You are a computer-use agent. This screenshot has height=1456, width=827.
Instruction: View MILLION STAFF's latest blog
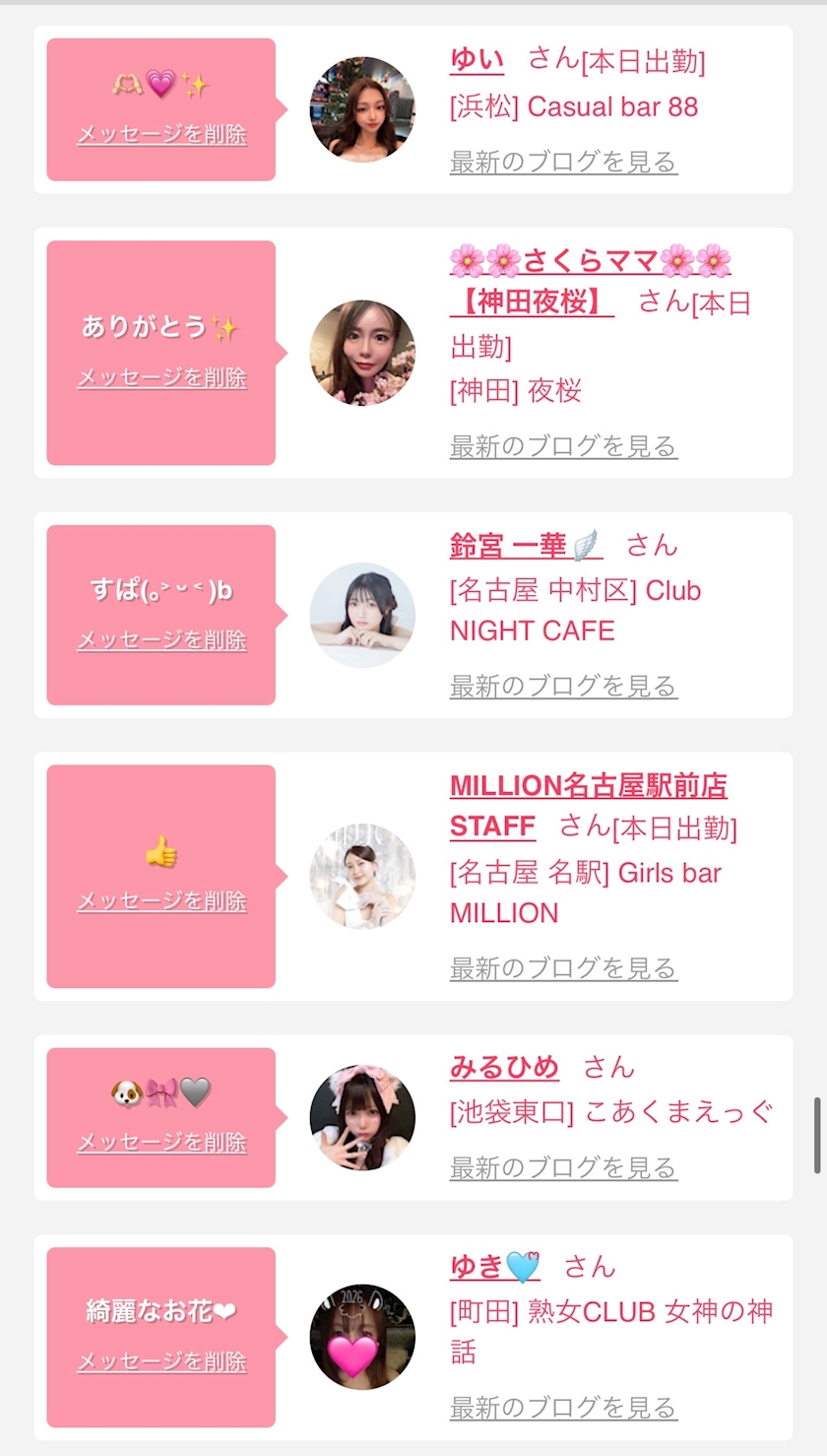click(x=563, y=968)
